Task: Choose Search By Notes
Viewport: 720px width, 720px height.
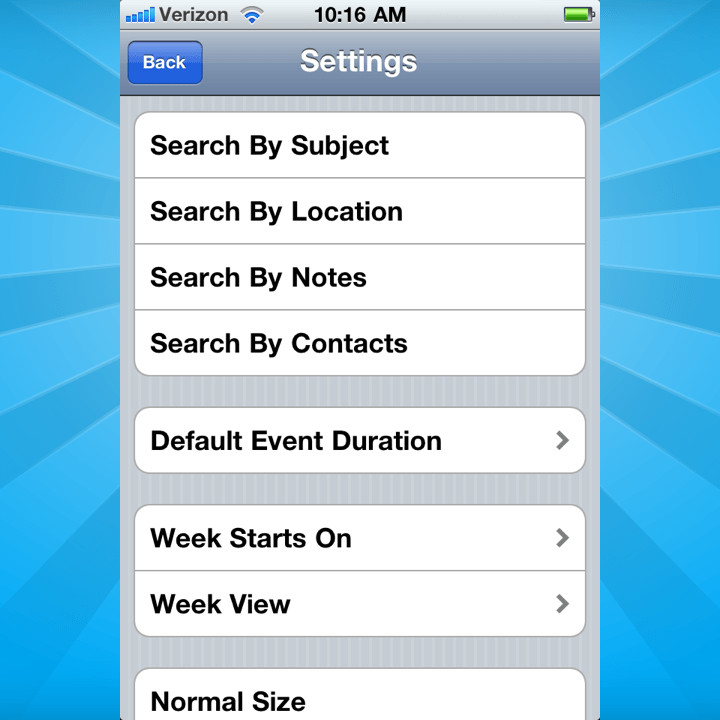Action: pos(359,278)
